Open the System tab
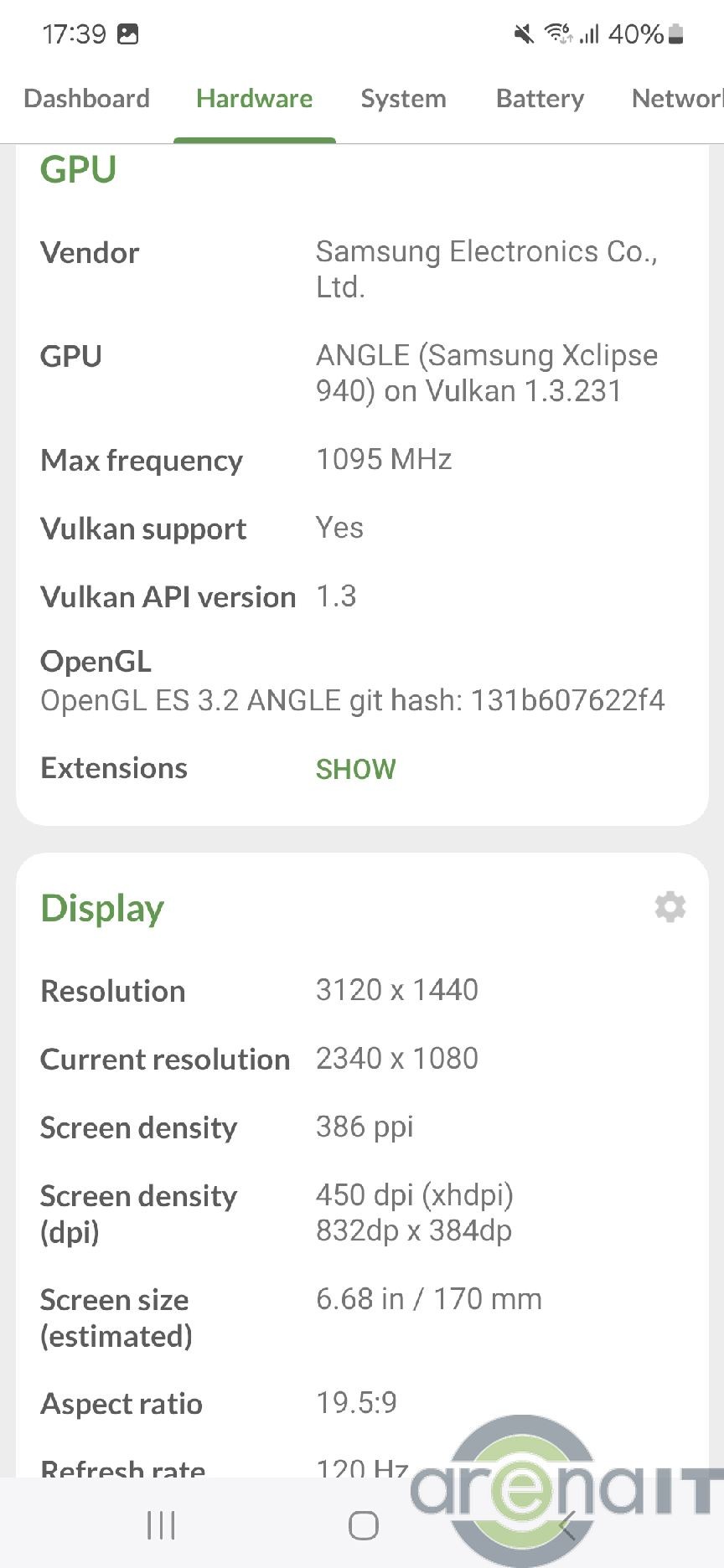724x1568 pixels. pyautogui.click(x=403, y=99)
